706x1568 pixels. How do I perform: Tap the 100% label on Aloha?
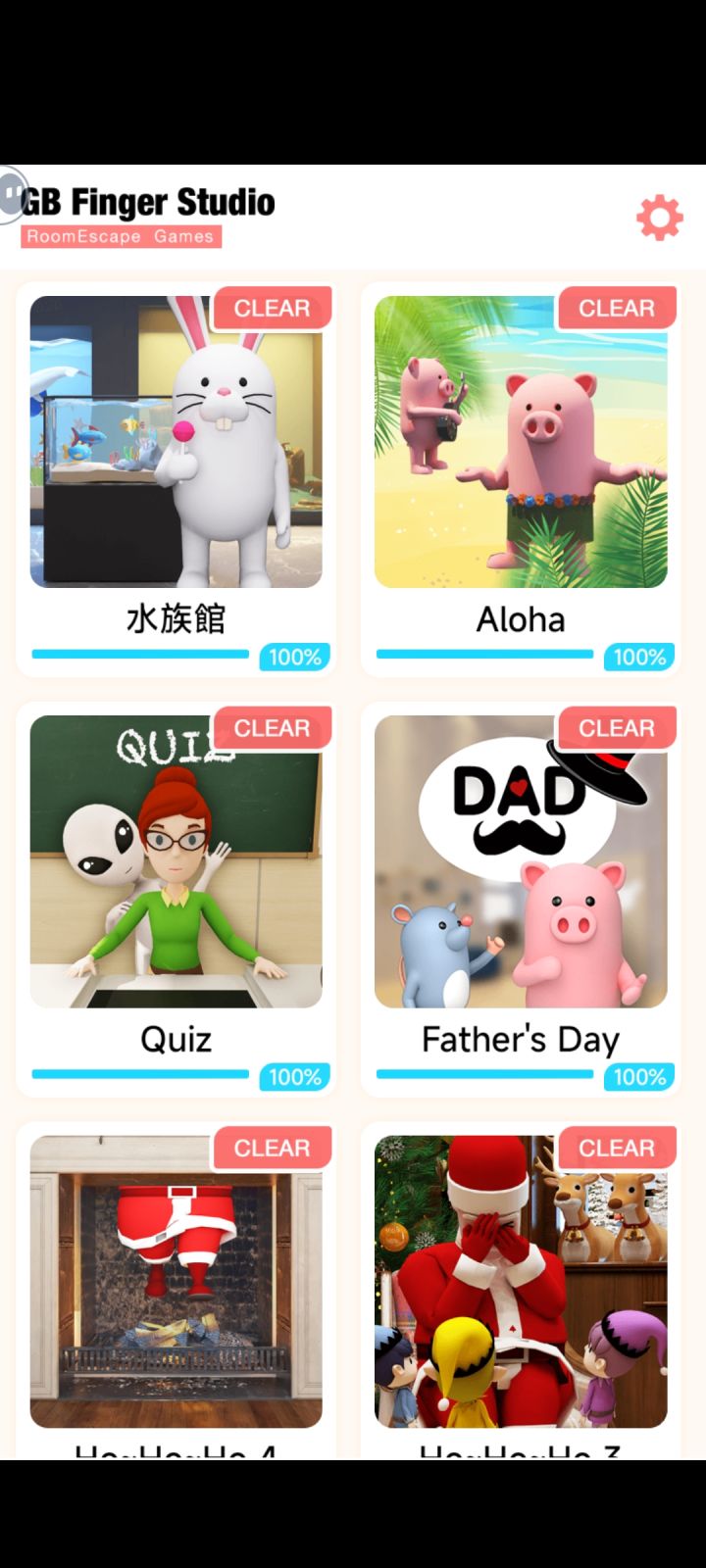coord(639,657)
